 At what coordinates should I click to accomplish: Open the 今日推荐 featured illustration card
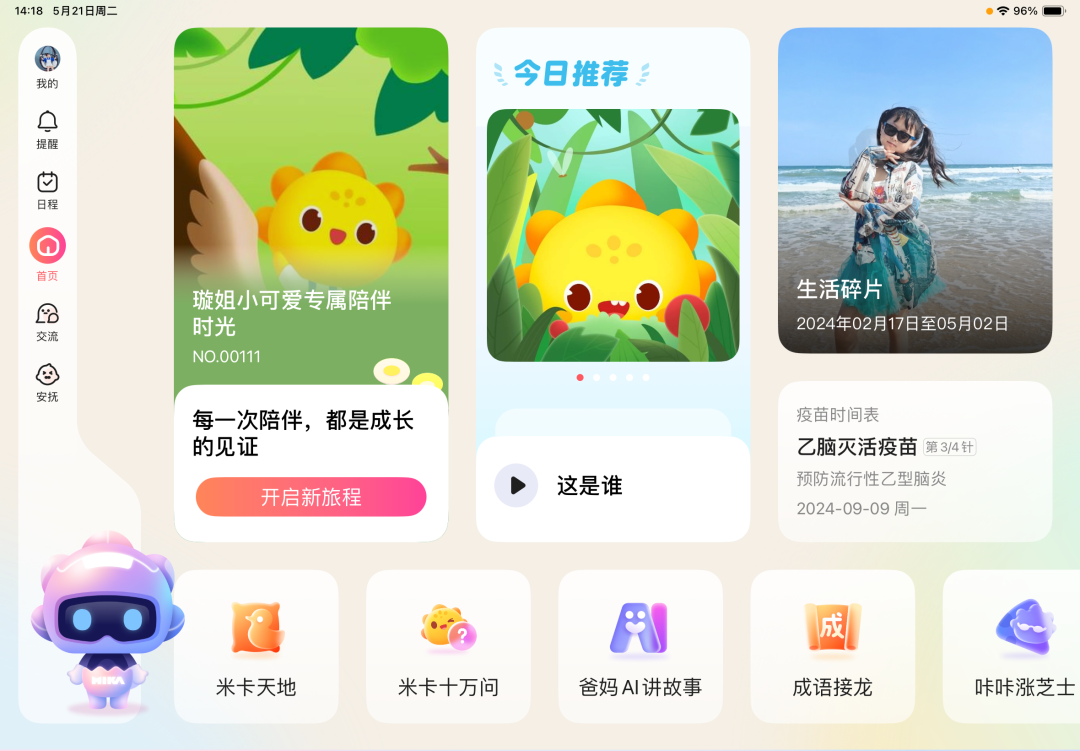(613, 235)
